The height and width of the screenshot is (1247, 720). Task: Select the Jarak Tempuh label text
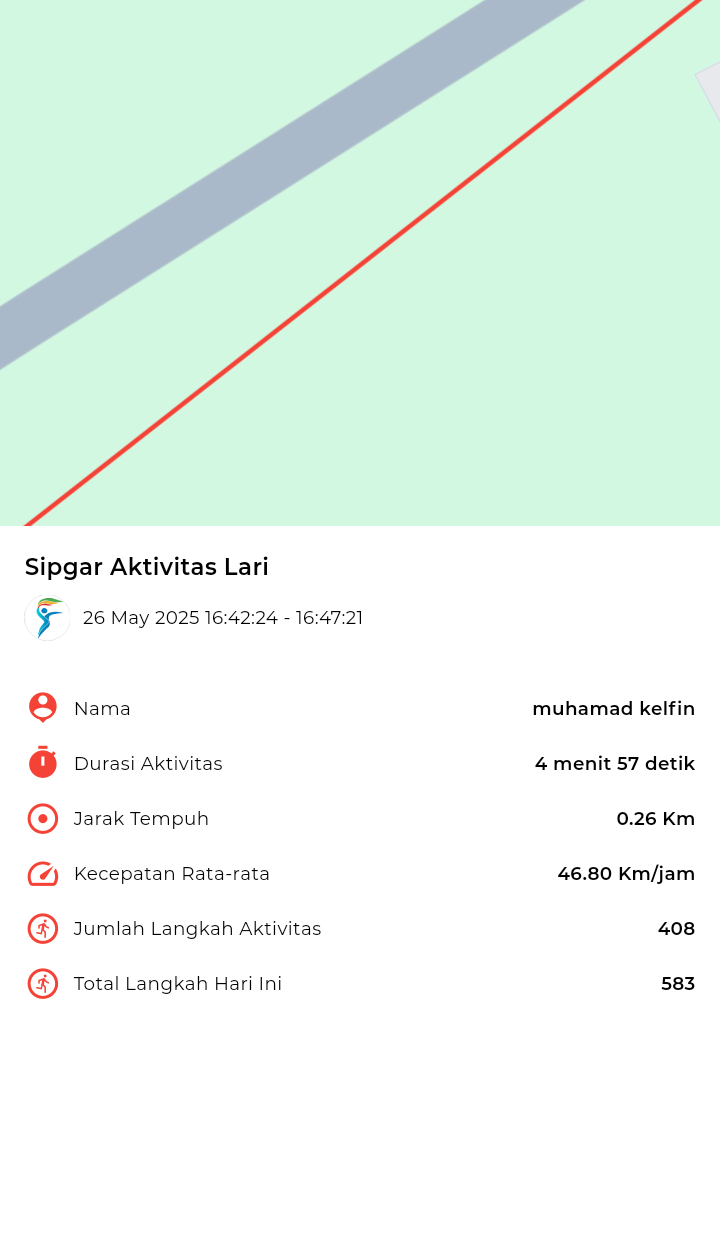click(141, 818)
